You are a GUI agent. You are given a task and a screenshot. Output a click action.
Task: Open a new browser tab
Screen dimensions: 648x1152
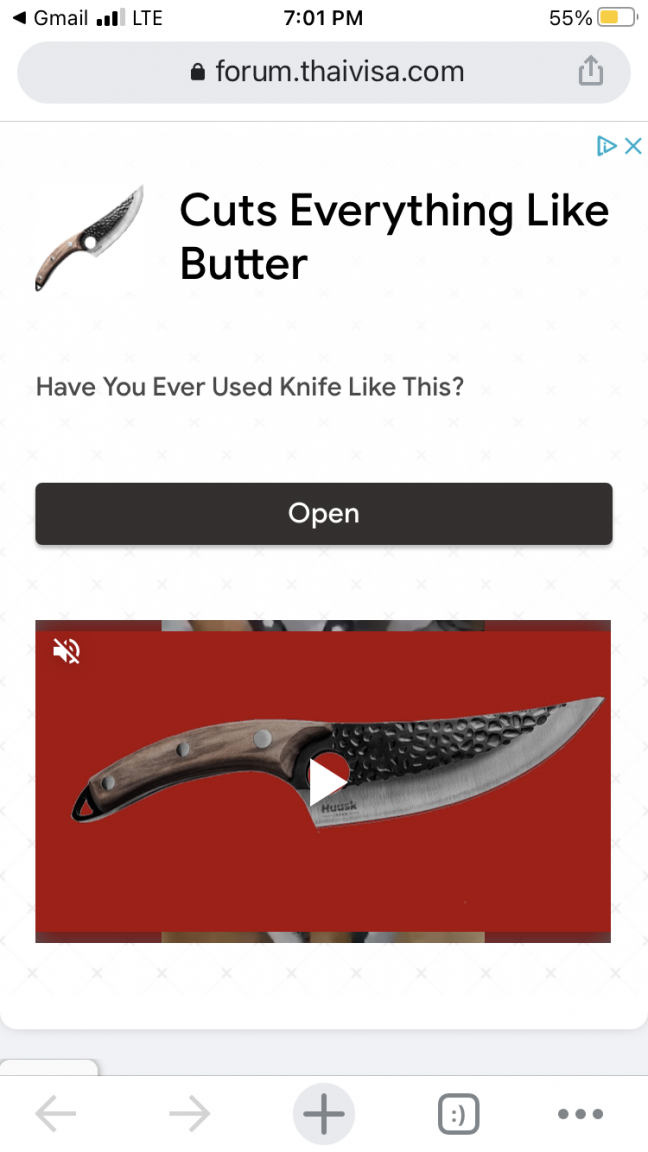tap(323, 1113)
